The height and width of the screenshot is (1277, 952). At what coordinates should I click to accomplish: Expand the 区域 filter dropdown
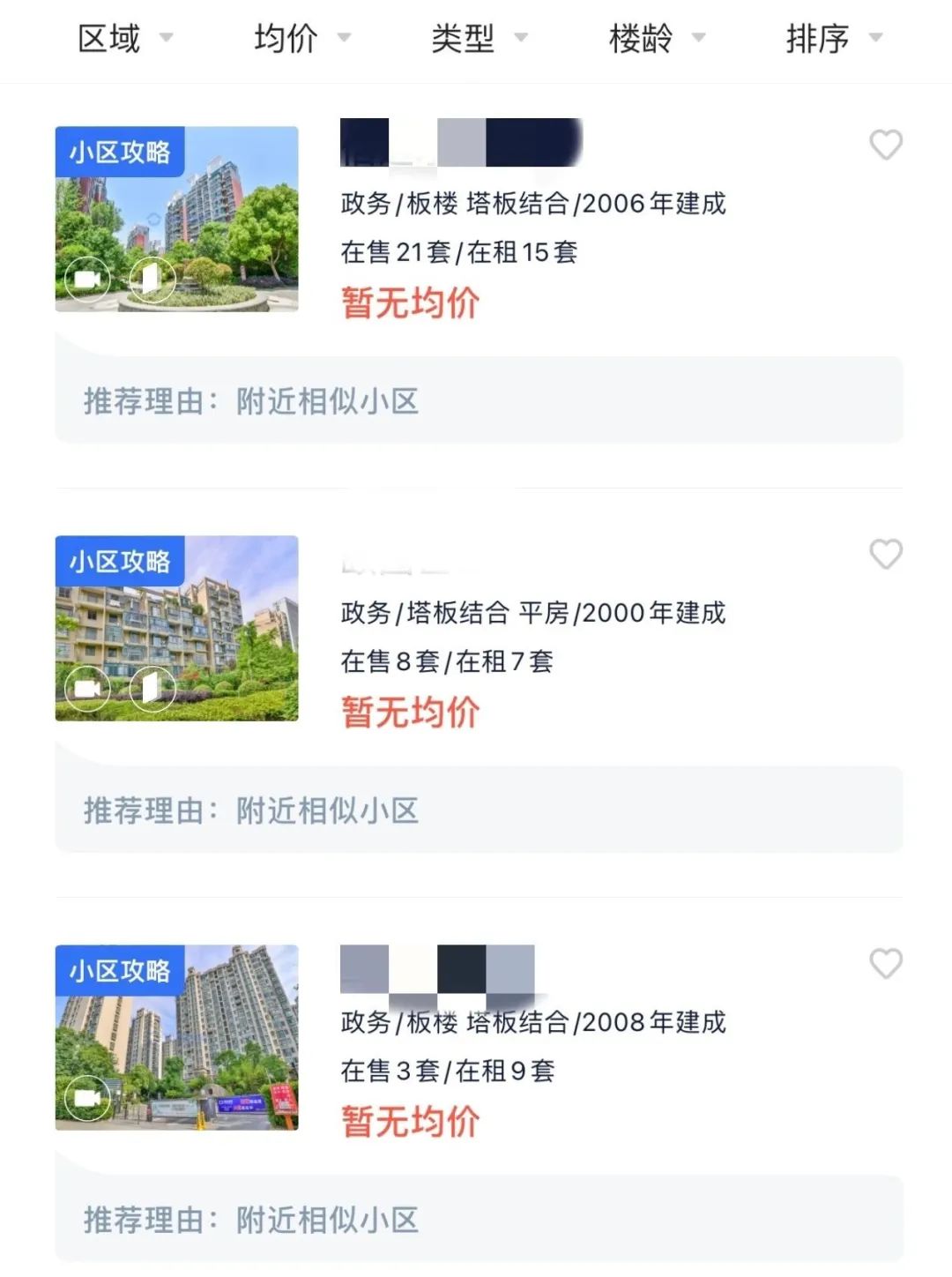click(125, 39)
